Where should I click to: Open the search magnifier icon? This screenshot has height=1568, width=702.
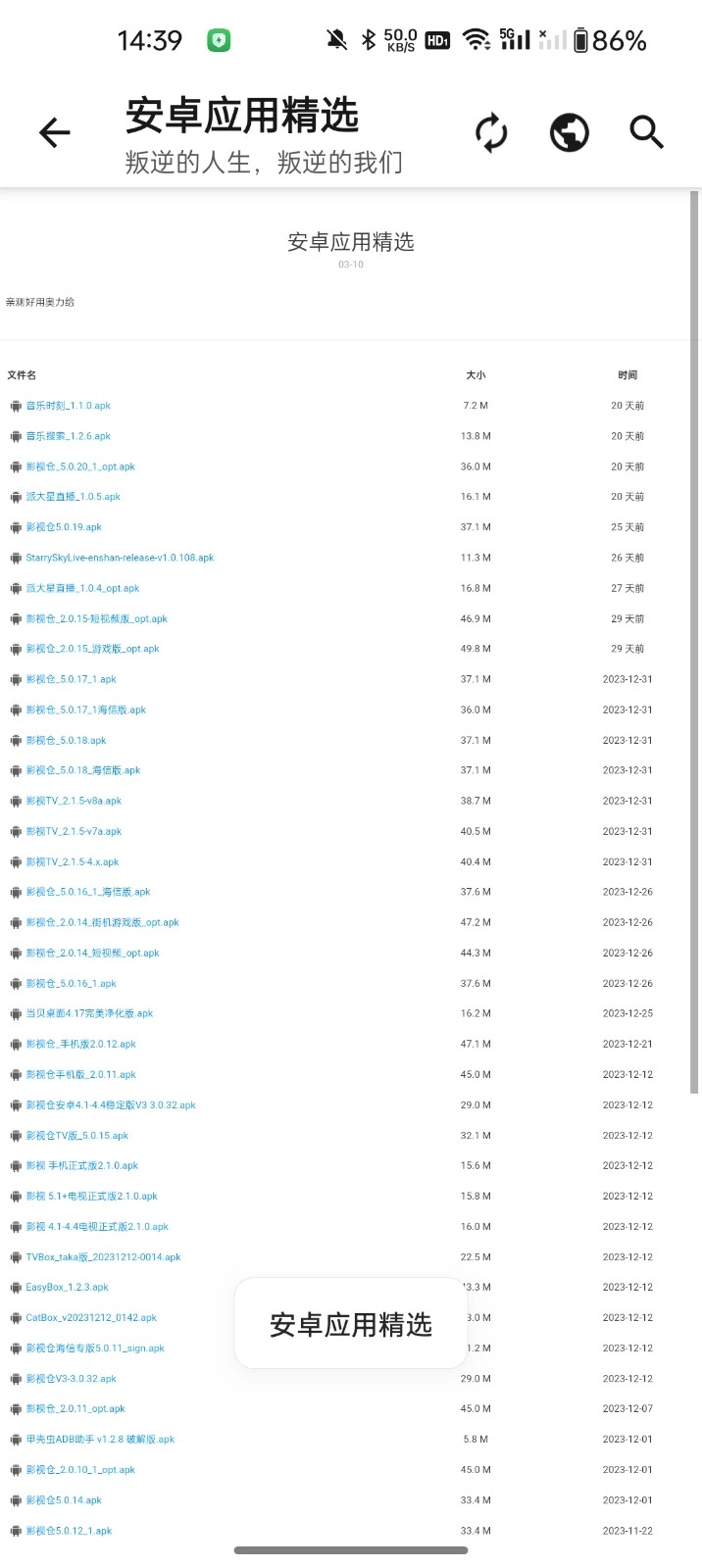(647, 132)
